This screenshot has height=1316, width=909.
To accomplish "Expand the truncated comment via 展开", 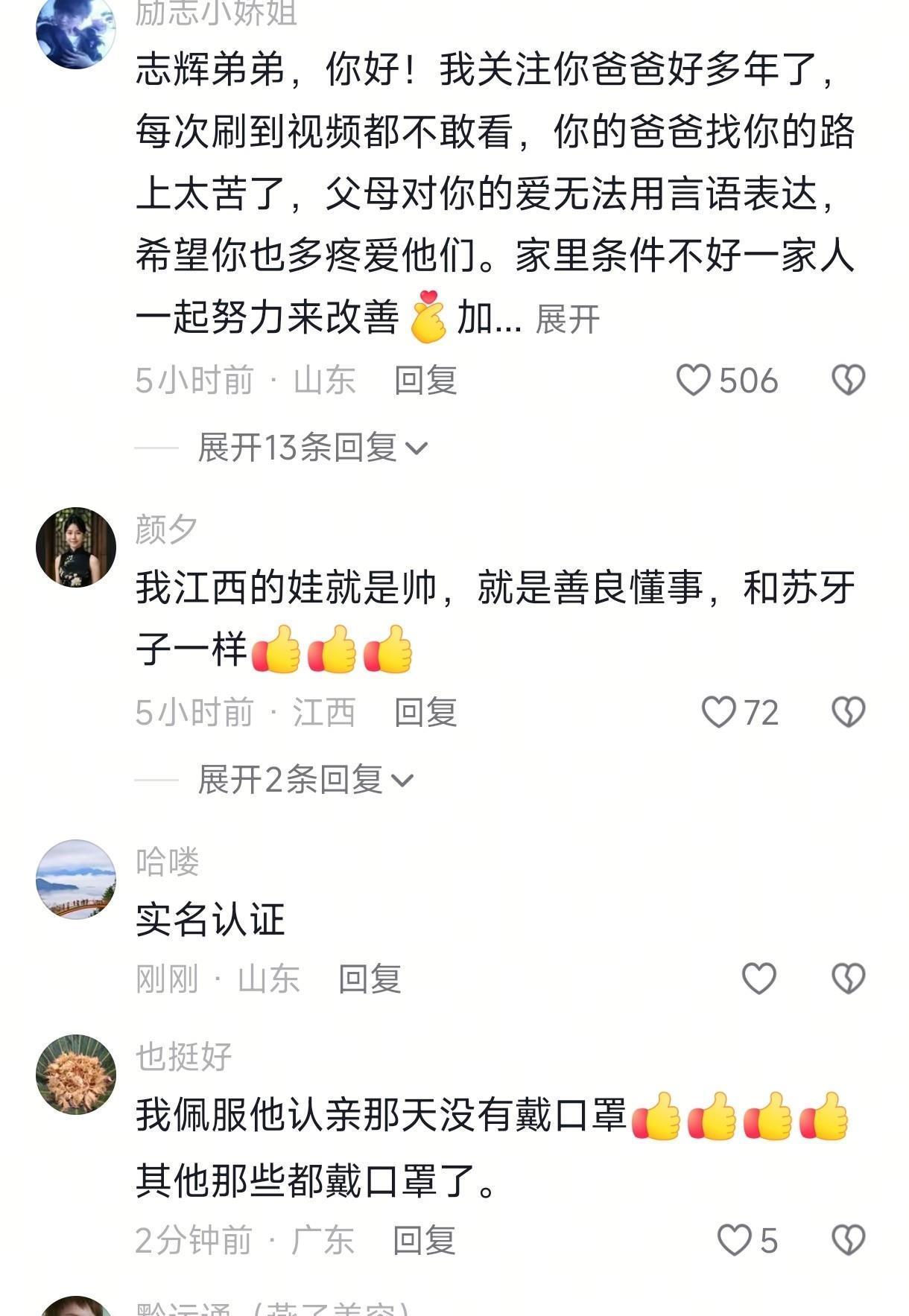I will pos(567,320).
